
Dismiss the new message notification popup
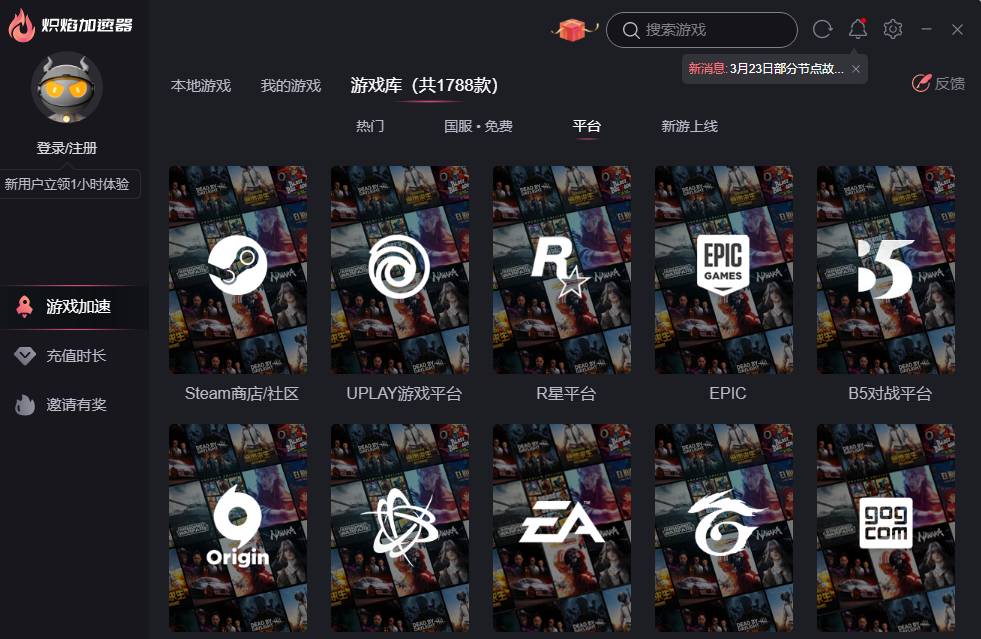(856, 69)
